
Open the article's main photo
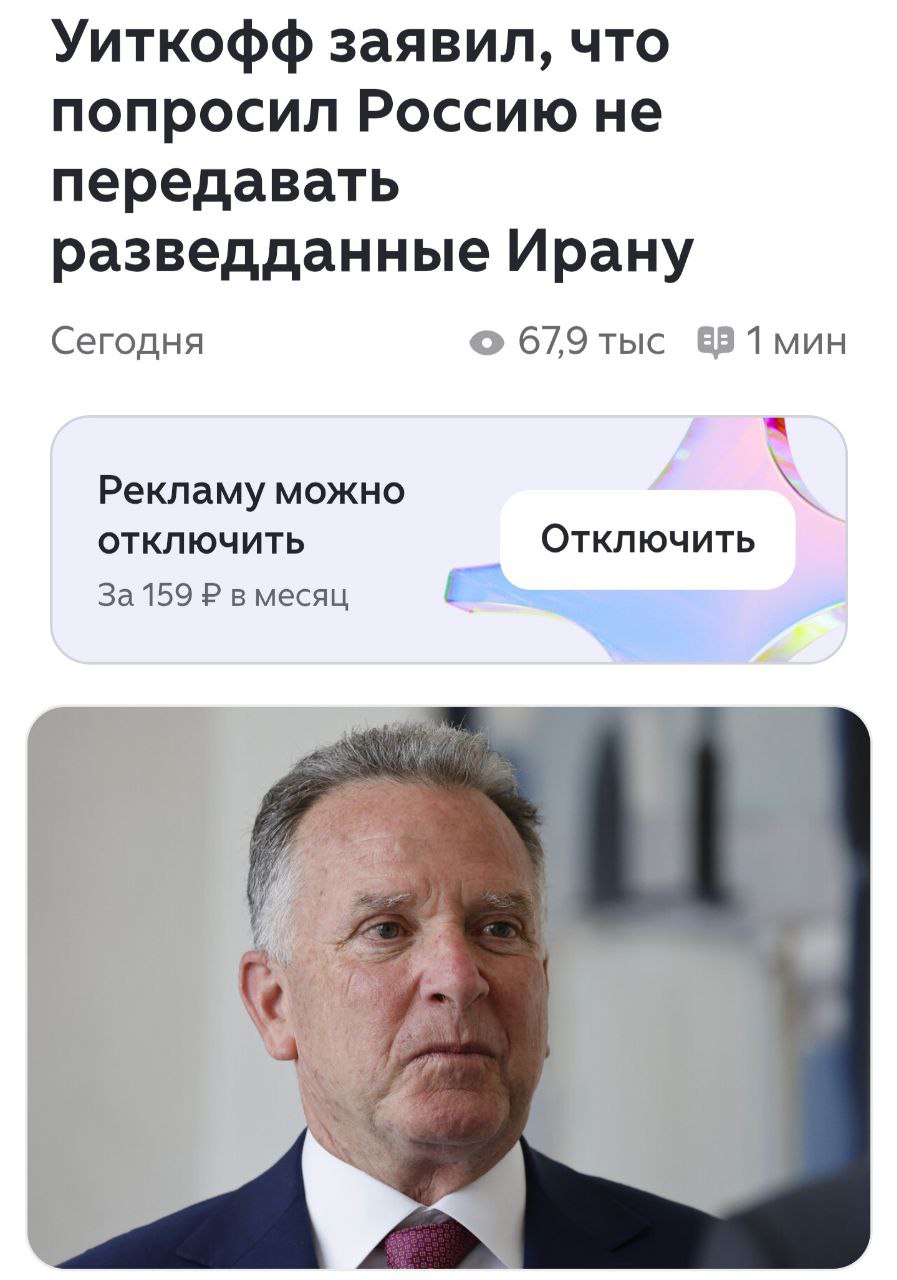click(448, 987)
